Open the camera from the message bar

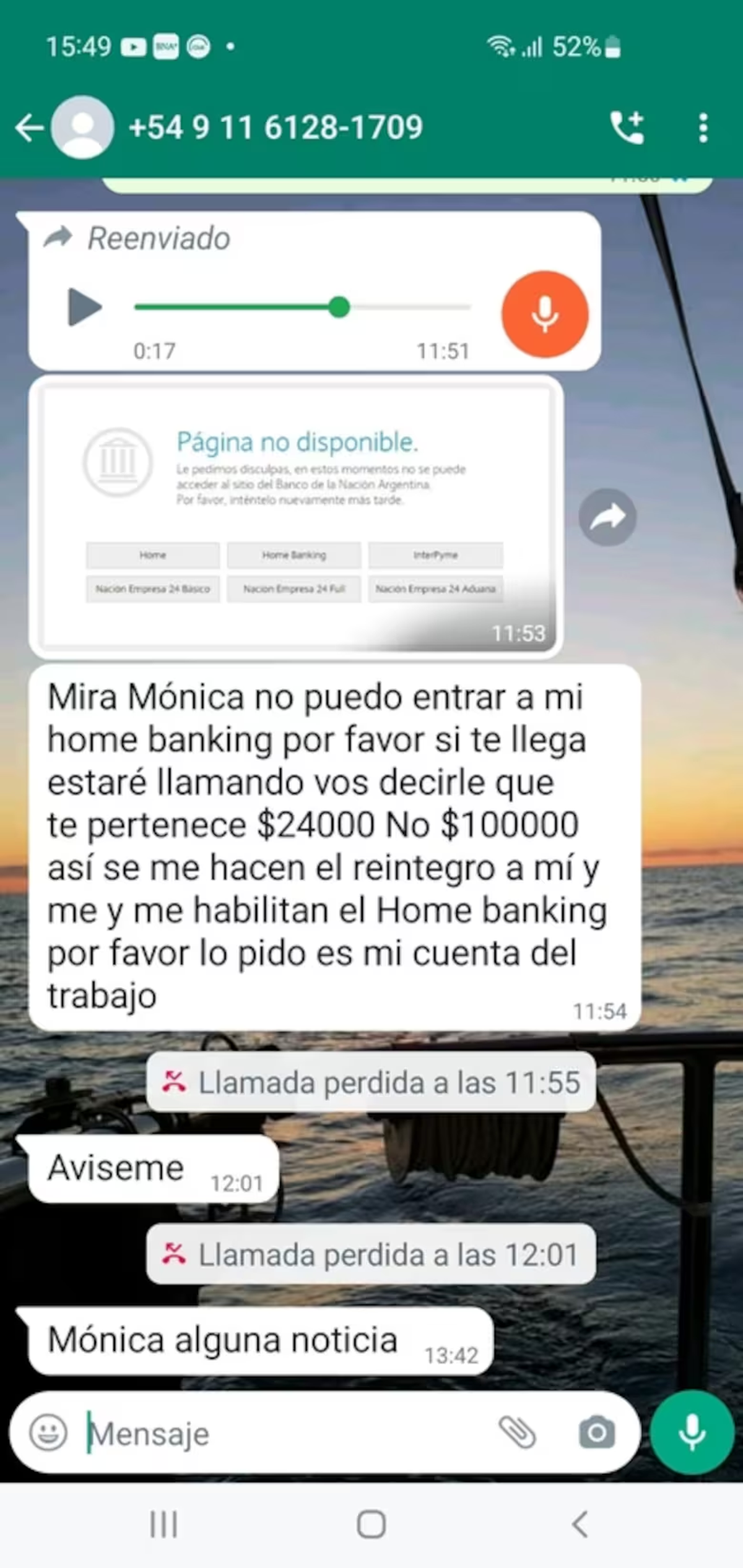[597, 1432]
